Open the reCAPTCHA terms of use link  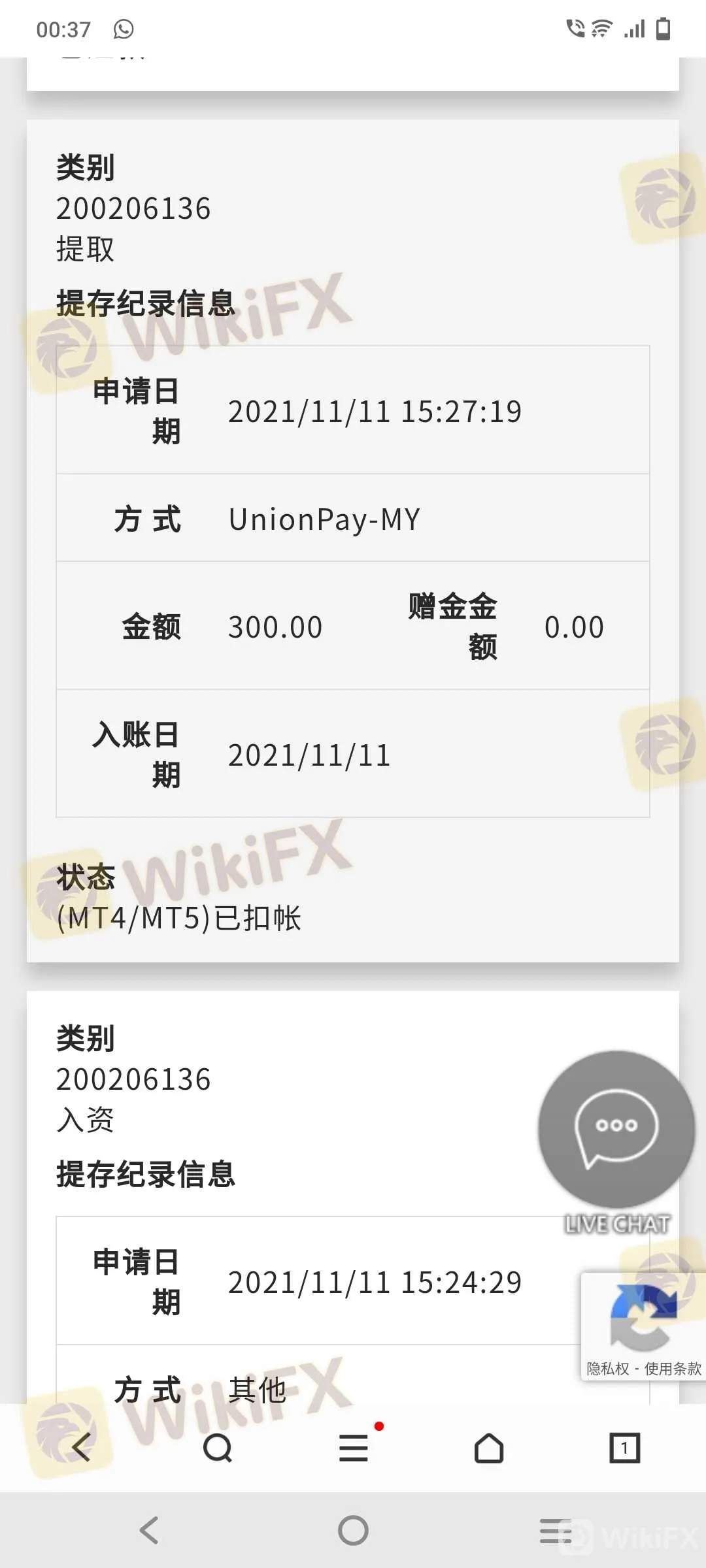(673, 1368)
